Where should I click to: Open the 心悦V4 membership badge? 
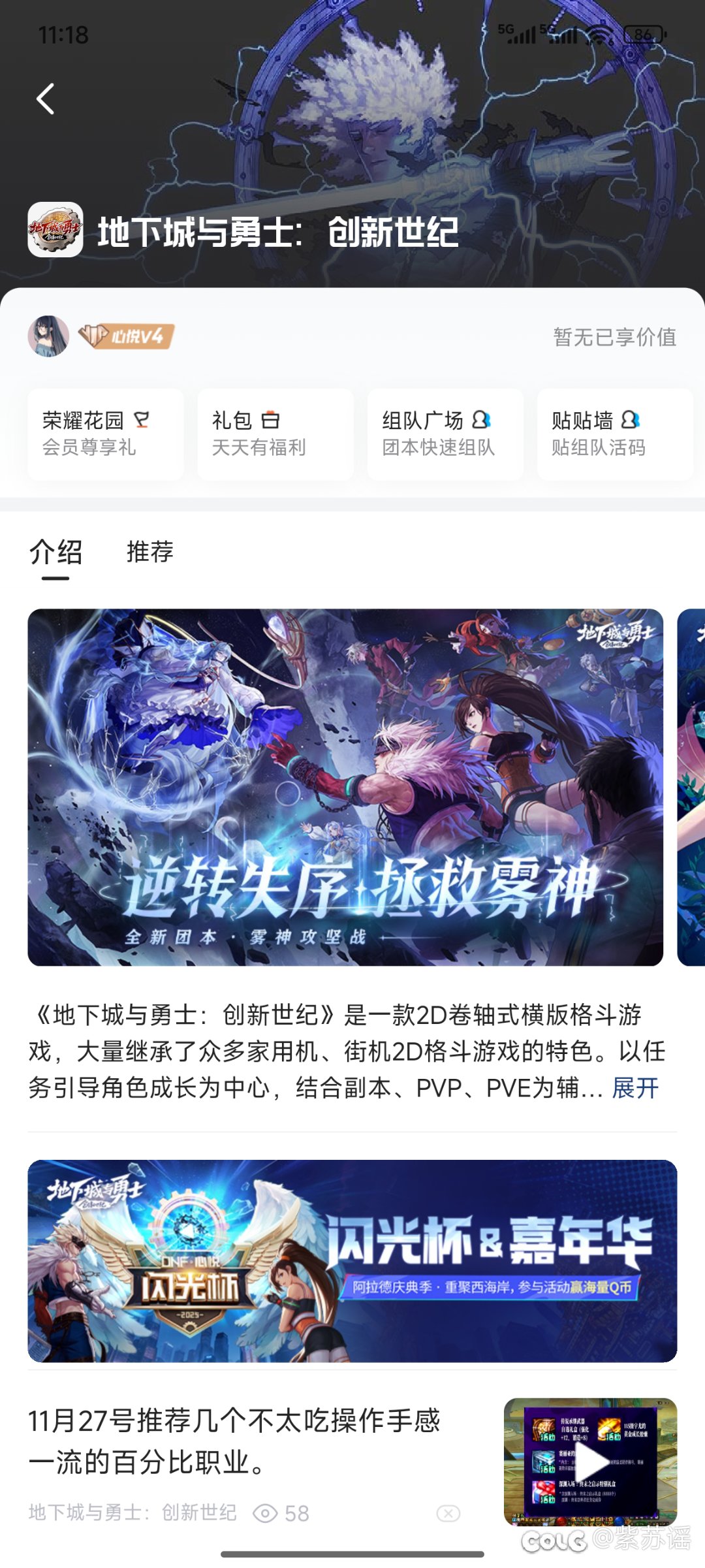[x=127, y=336]
